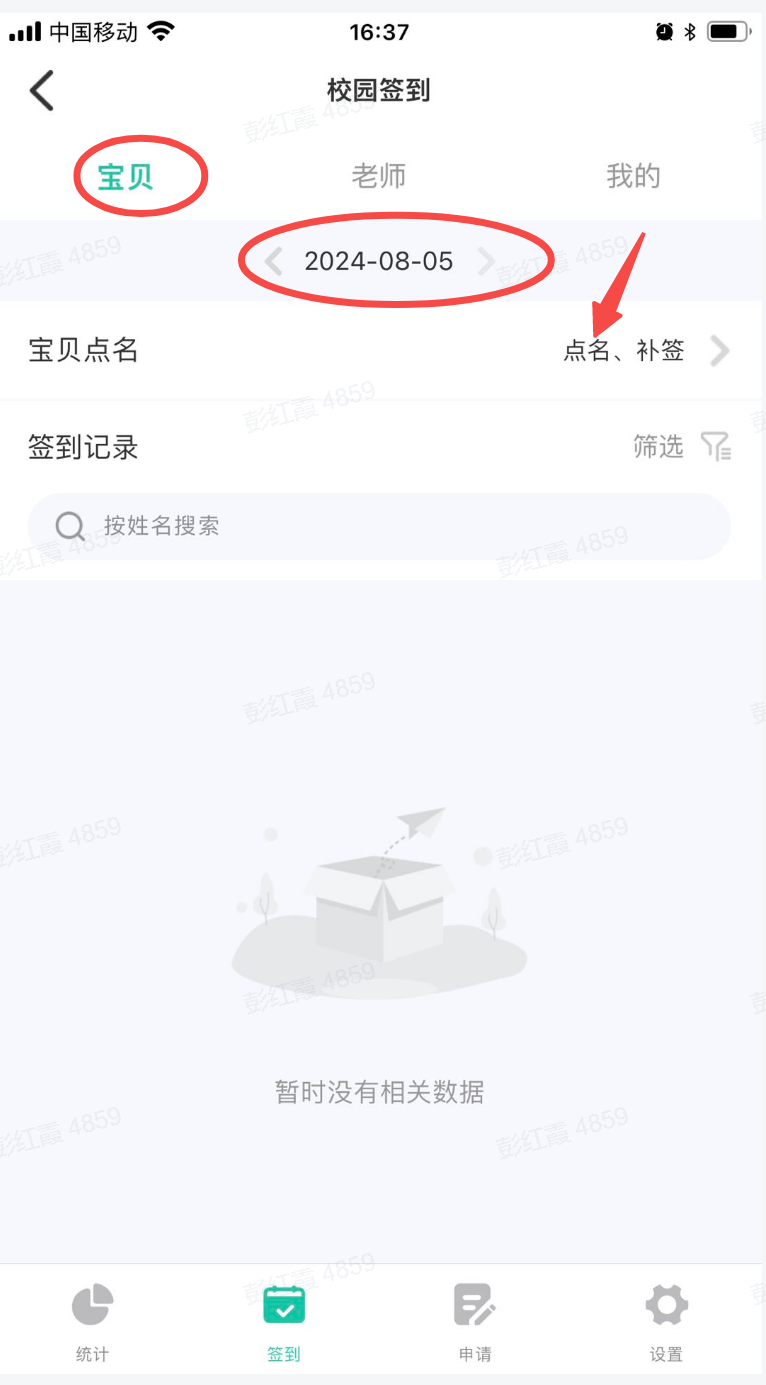Open the 筛选 filter for sign-in records

point(683,447)
